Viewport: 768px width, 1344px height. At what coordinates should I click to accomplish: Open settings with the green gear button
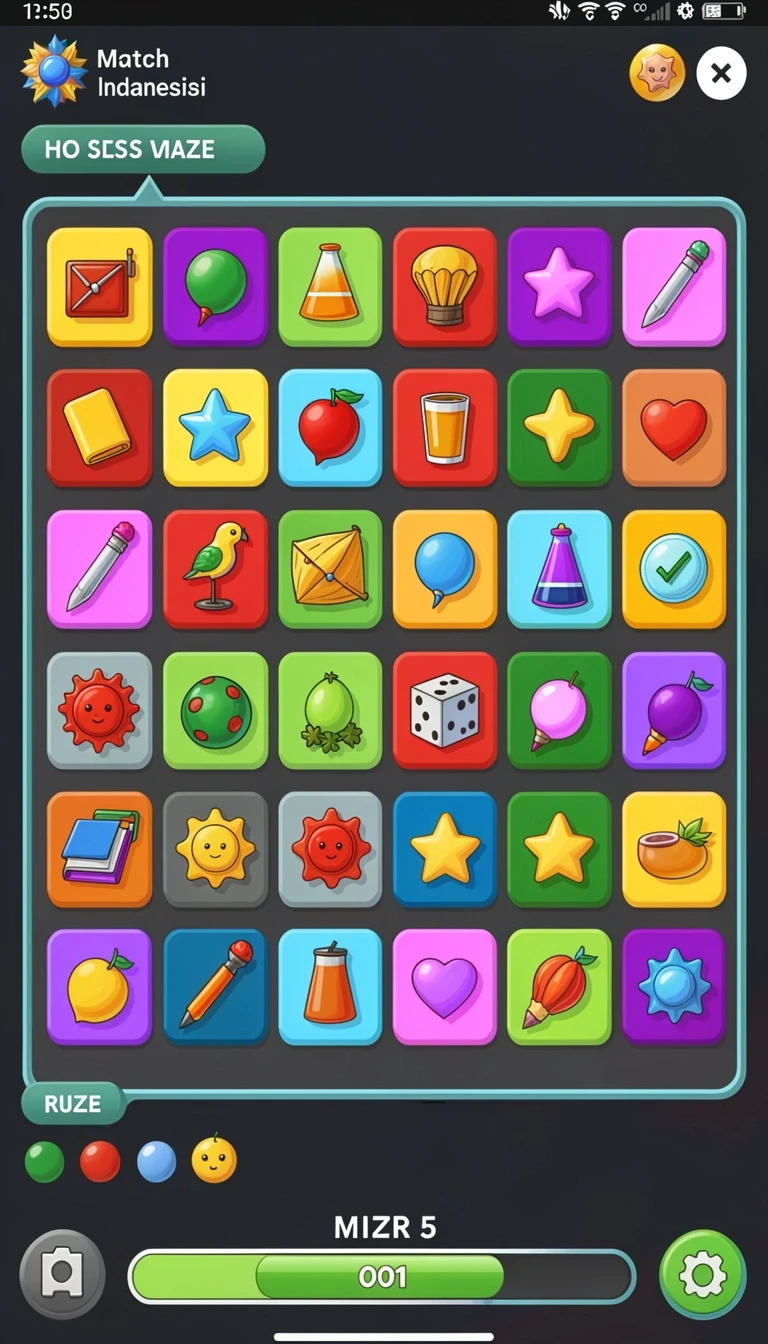coord(702,1275)
